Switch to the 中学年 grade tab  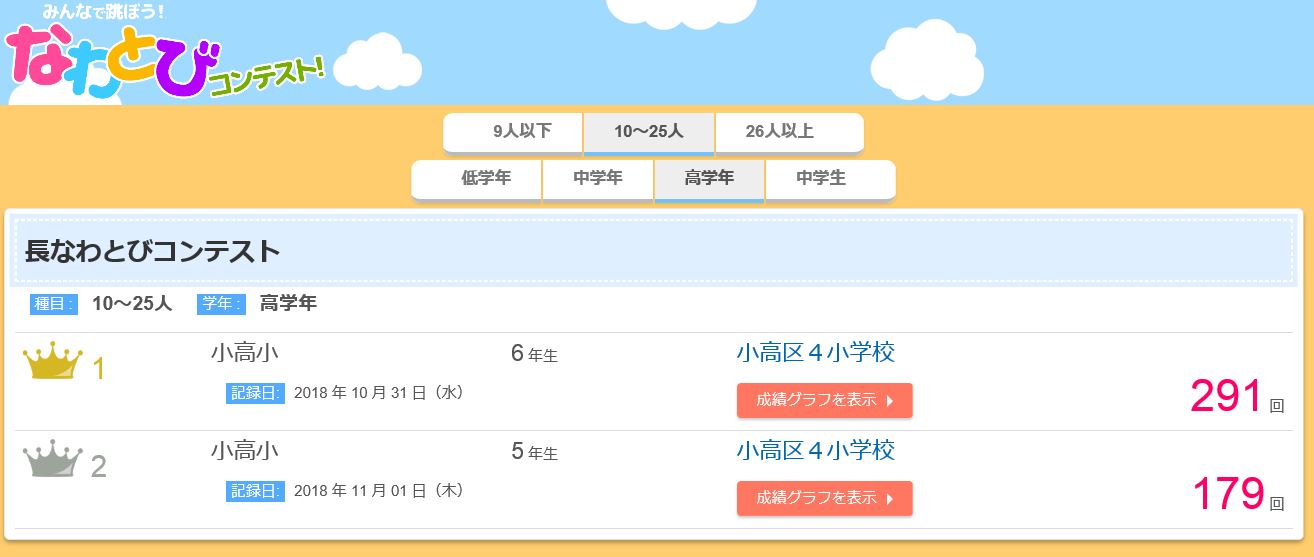[598, 179]
